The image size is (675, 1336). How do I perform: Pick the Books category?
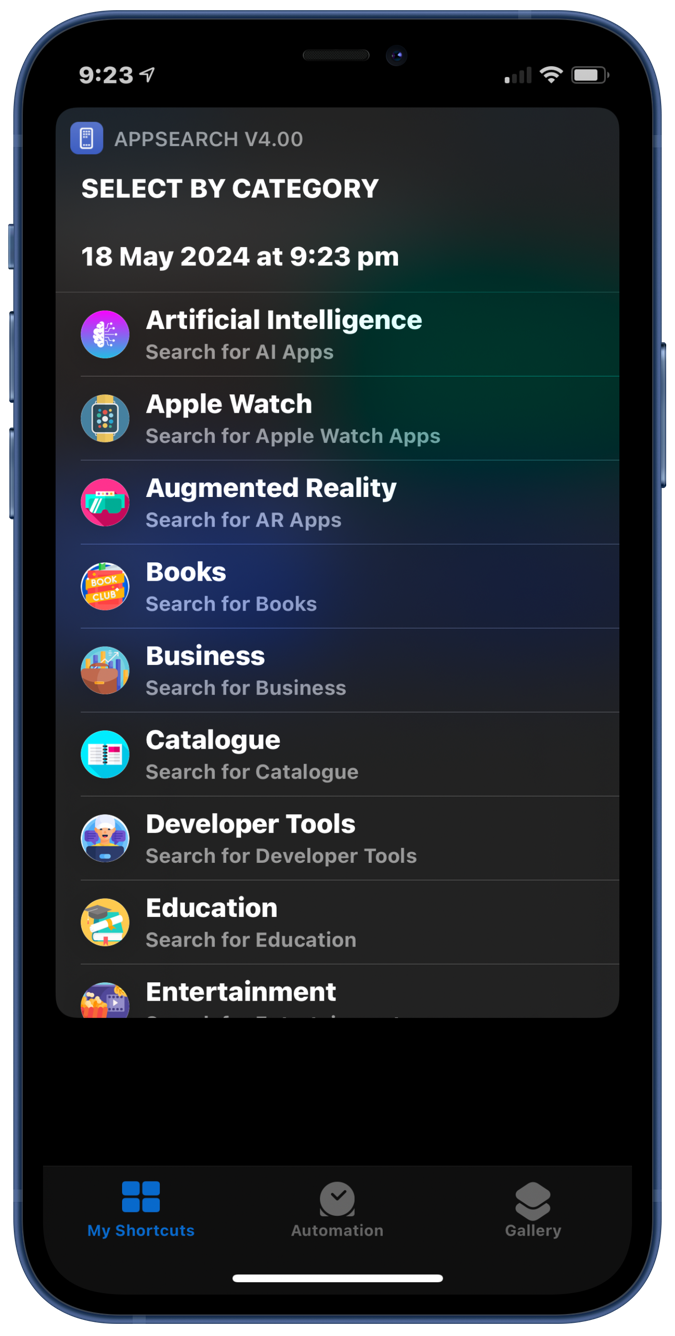click(x=231, y=586)
